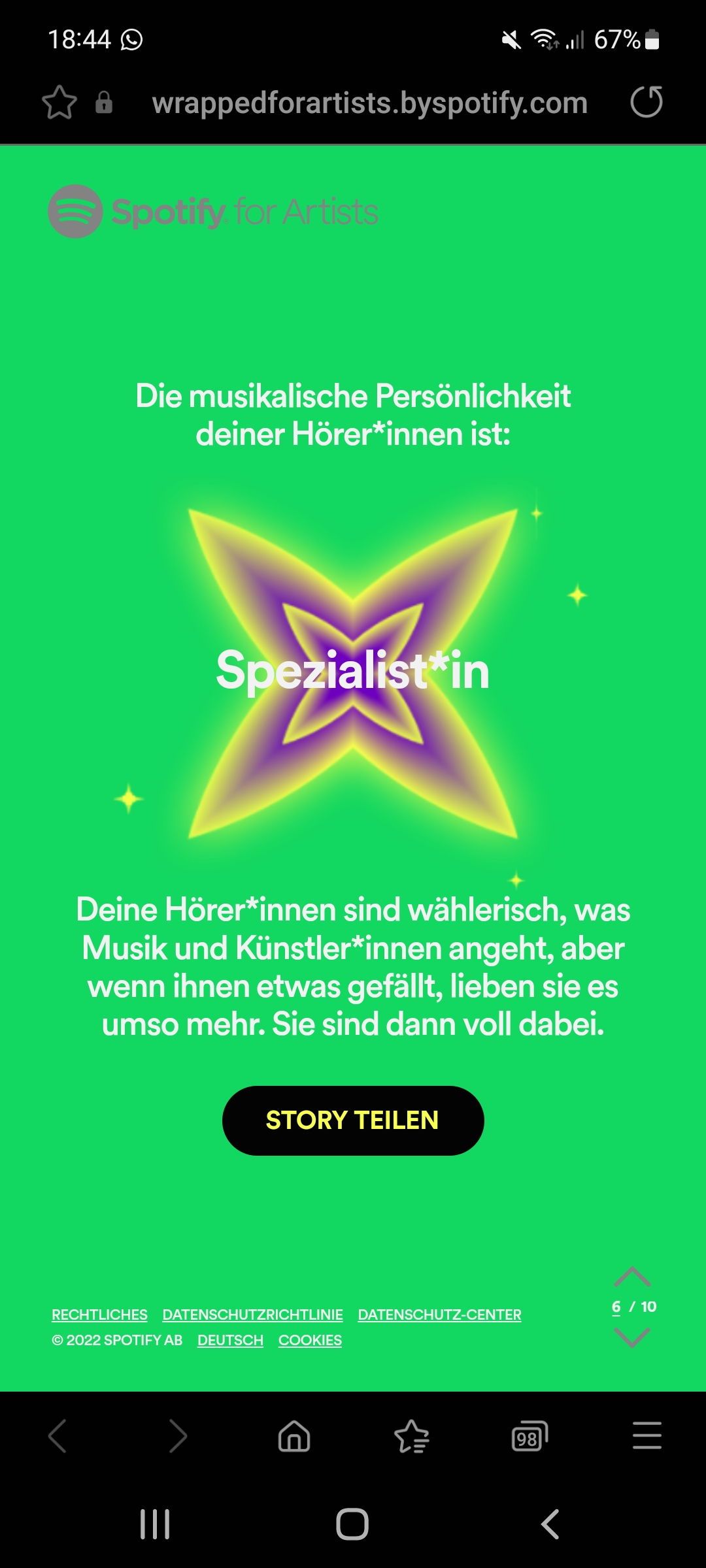Image resolution: width=706 pixels, height=1568 pixels.
Task: Open the browser hamburger menu
Action: 647,1436
